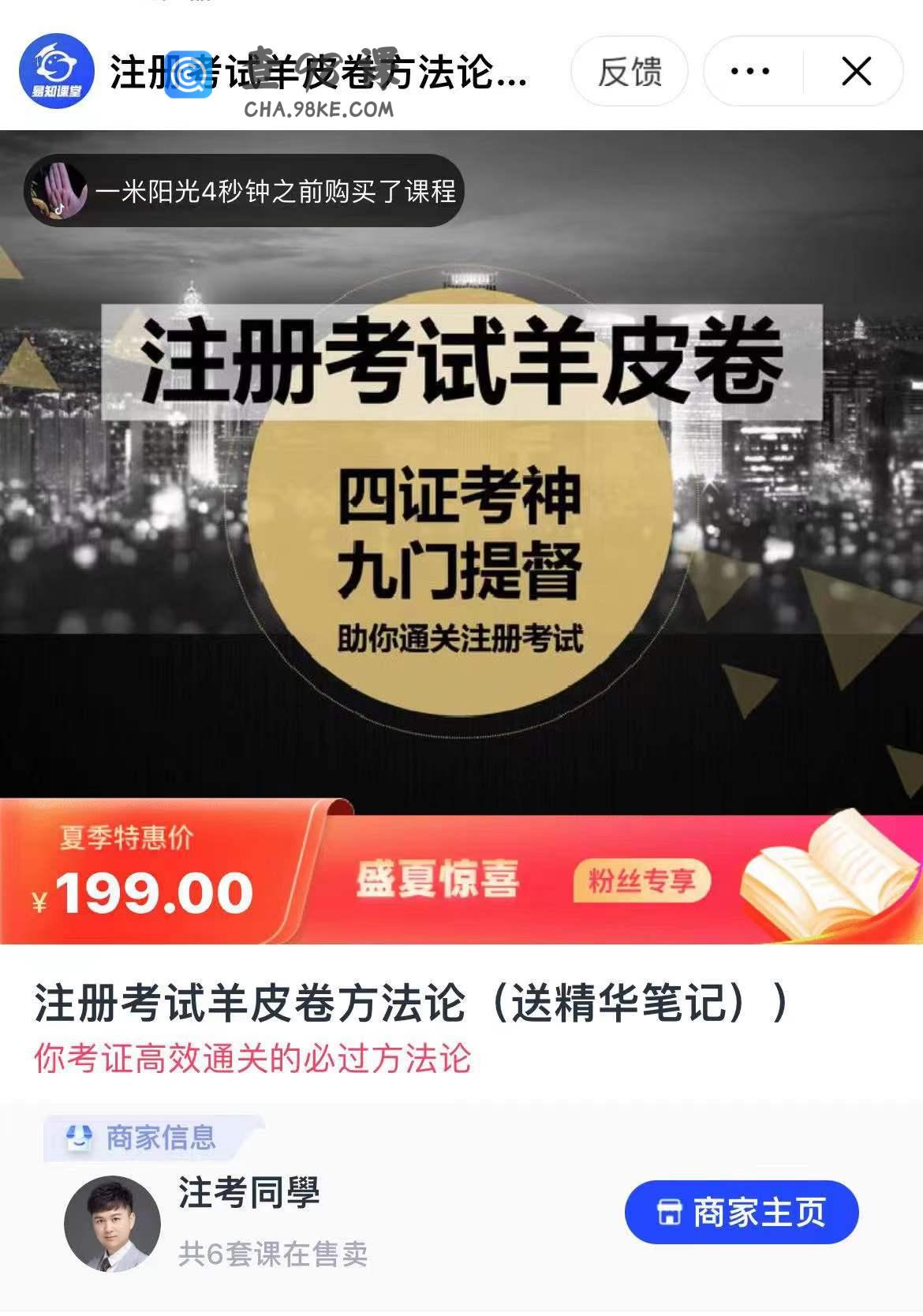The width and height of the screenshot is (923, 1316).
Task: Tap the 反馈 feedback button
Action: coord(629,72)
